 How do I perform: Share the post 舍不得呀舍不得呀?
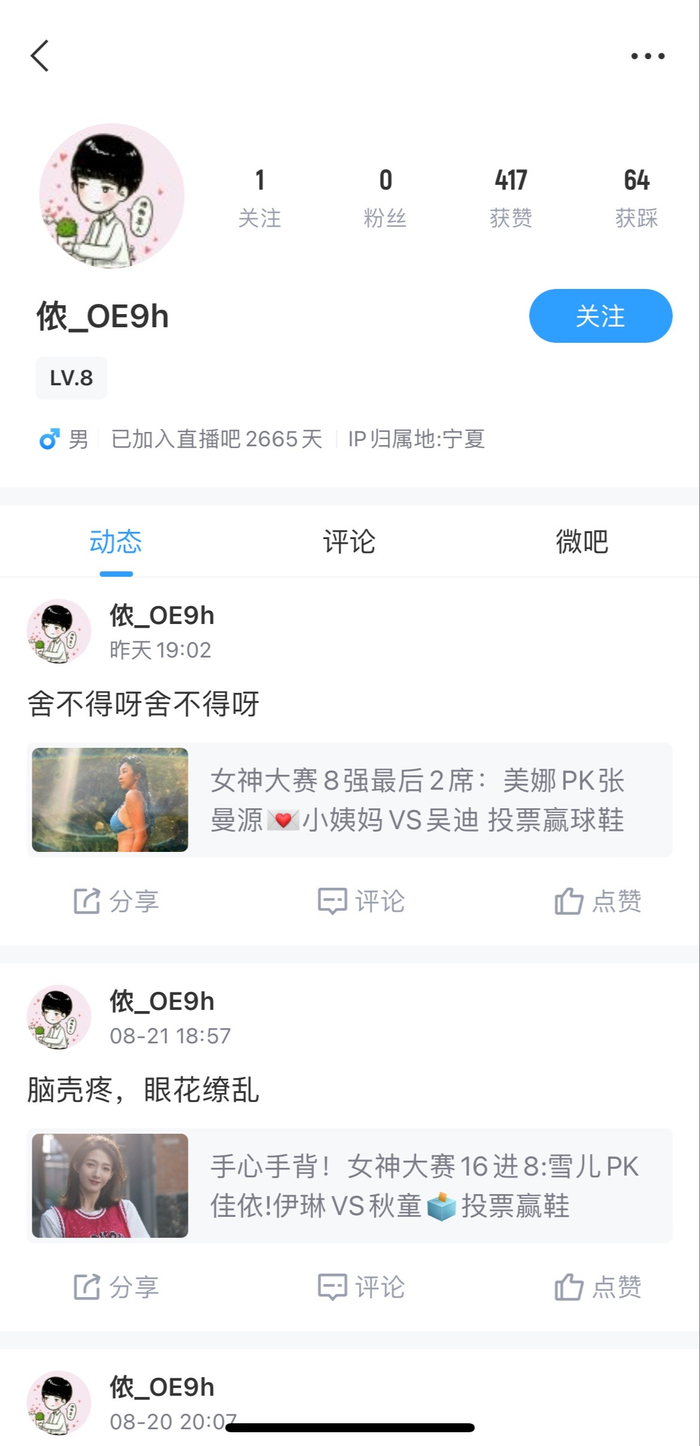[117, 901]
